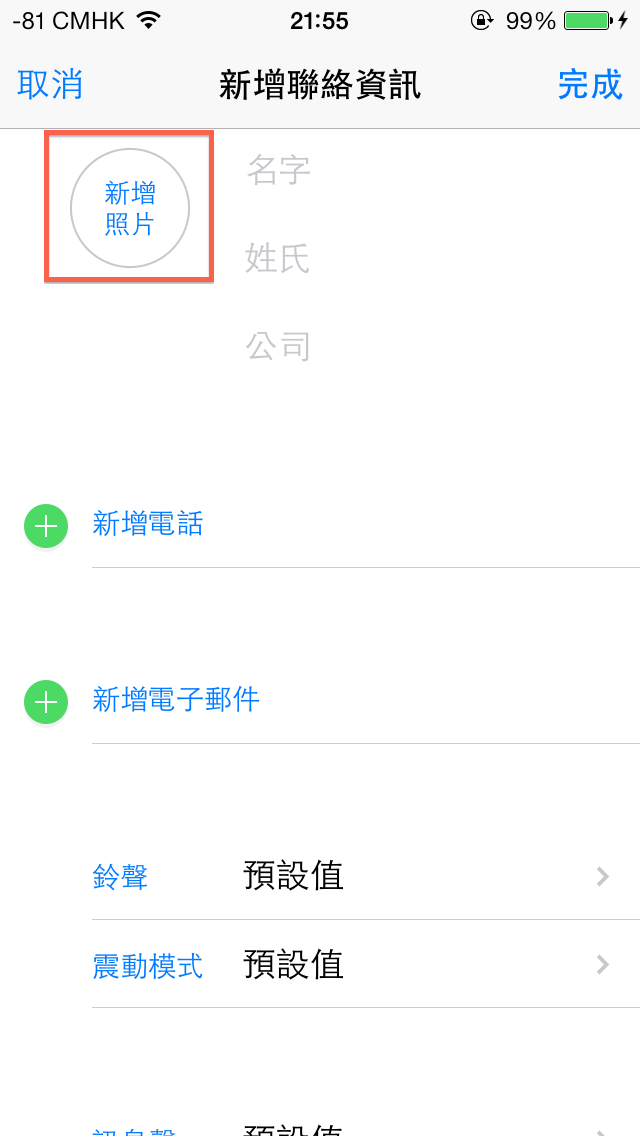The width and height of the screenshot is (640, 1136).
Task: Focus the 公司 field
Action: coord(439,347)
